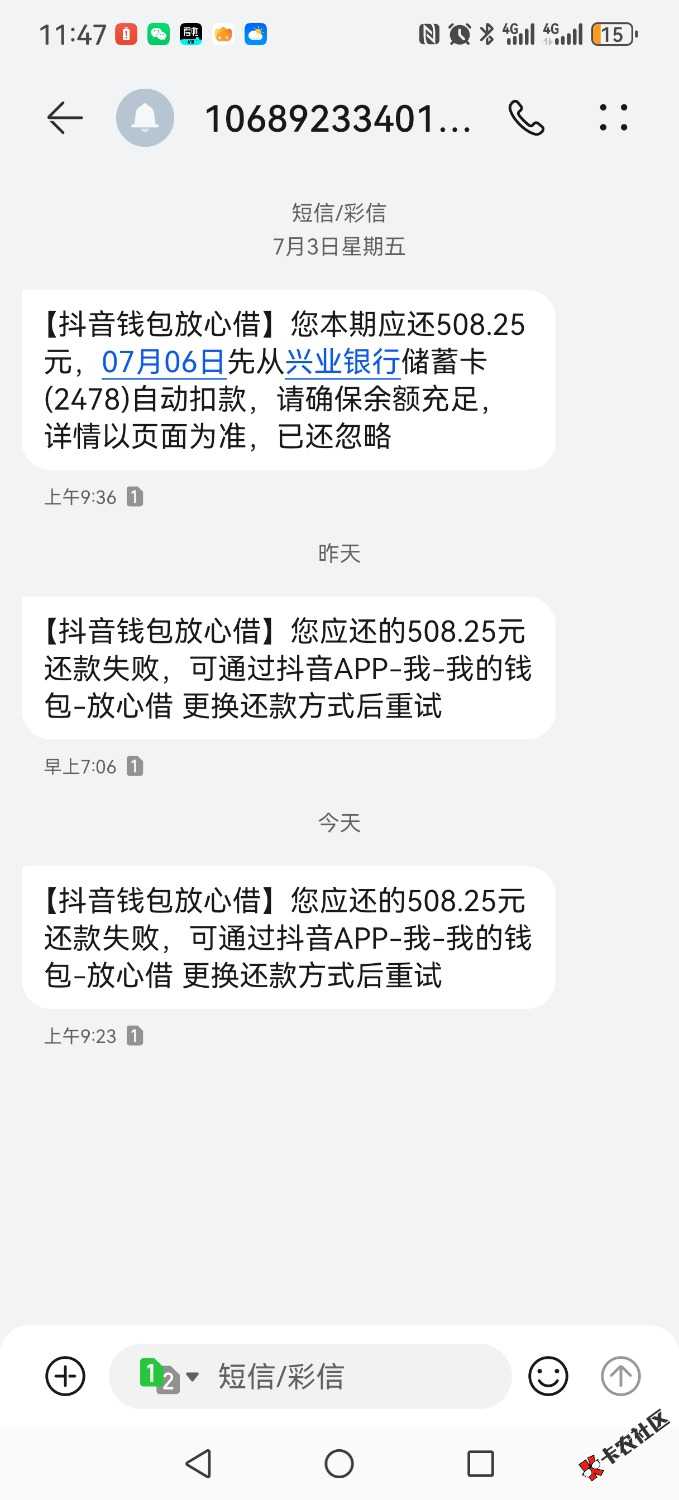Viewport: 679px width, 1500px height.
Task: Call the sender number 10689233401
Action: [x=526, y=118]
